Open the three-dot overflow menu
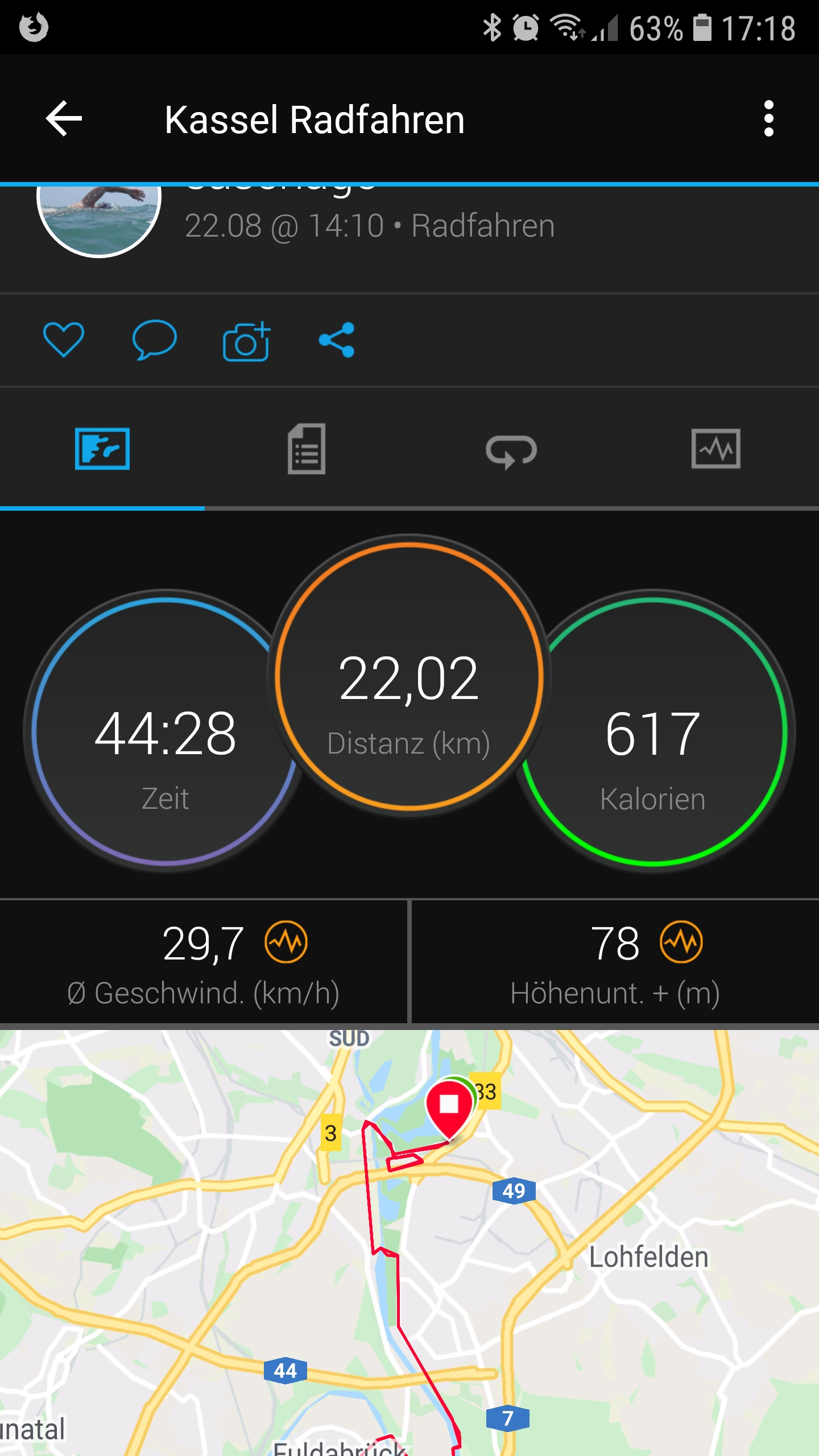This screenshot has width=819, height=1456. [x=768, y=119]
